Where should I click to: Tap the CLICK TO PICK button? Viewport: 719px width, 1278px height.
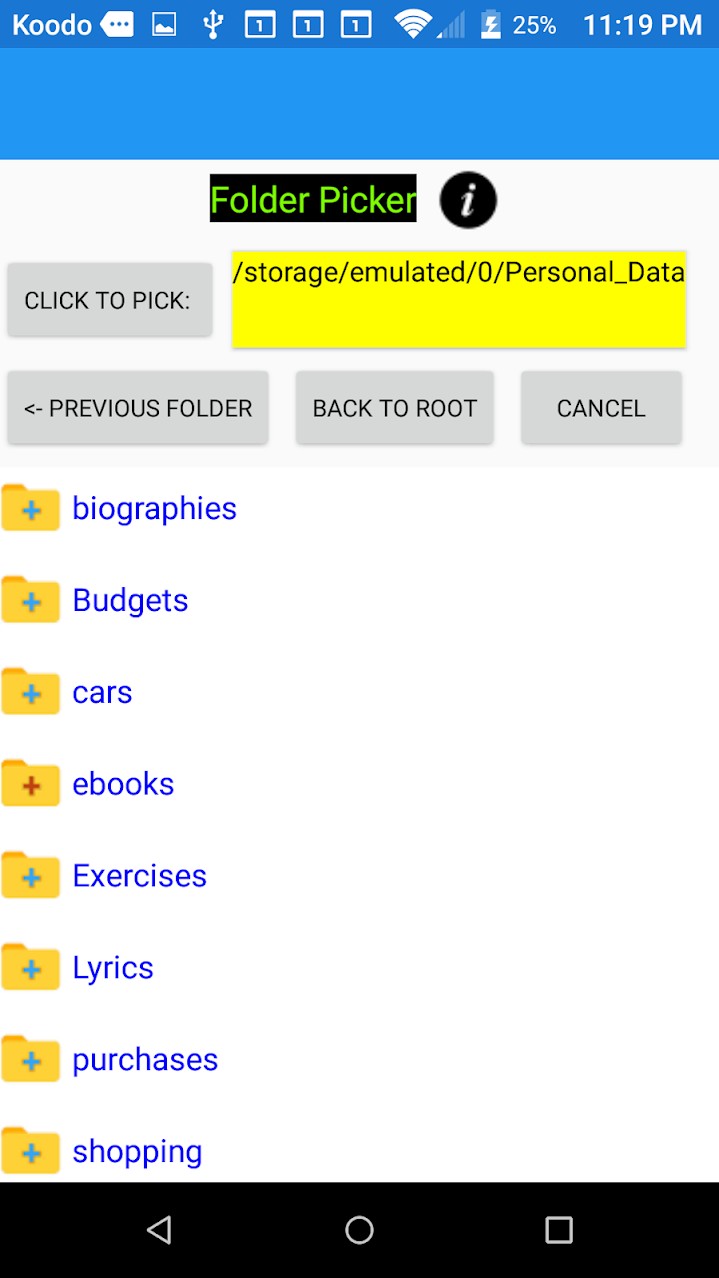[x=109, y=300]
